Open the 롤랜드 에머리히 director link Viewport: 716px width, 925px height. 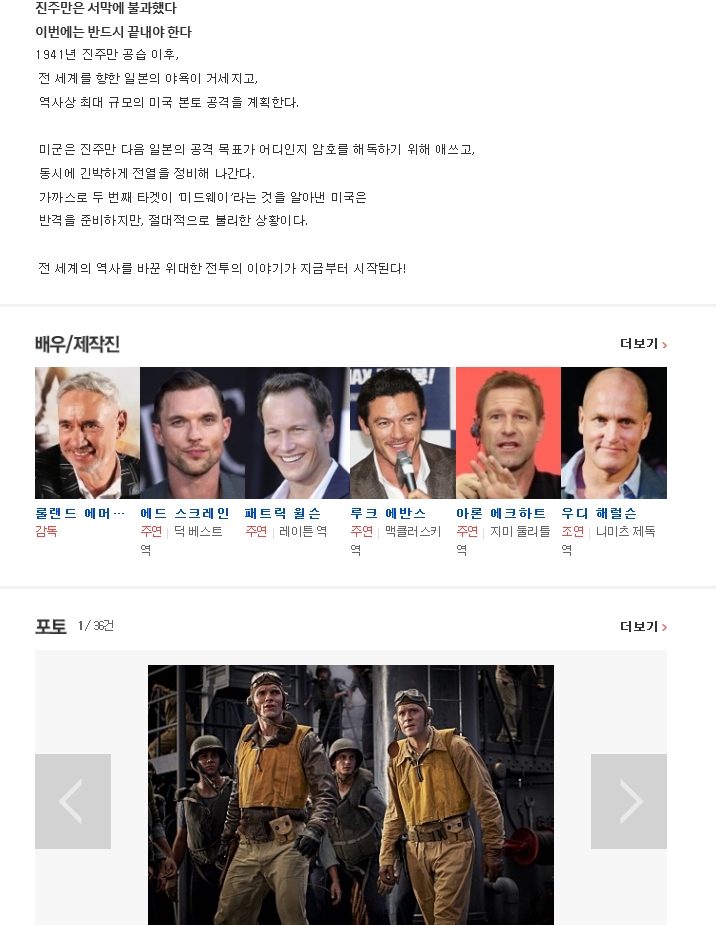tap(81, 513)
